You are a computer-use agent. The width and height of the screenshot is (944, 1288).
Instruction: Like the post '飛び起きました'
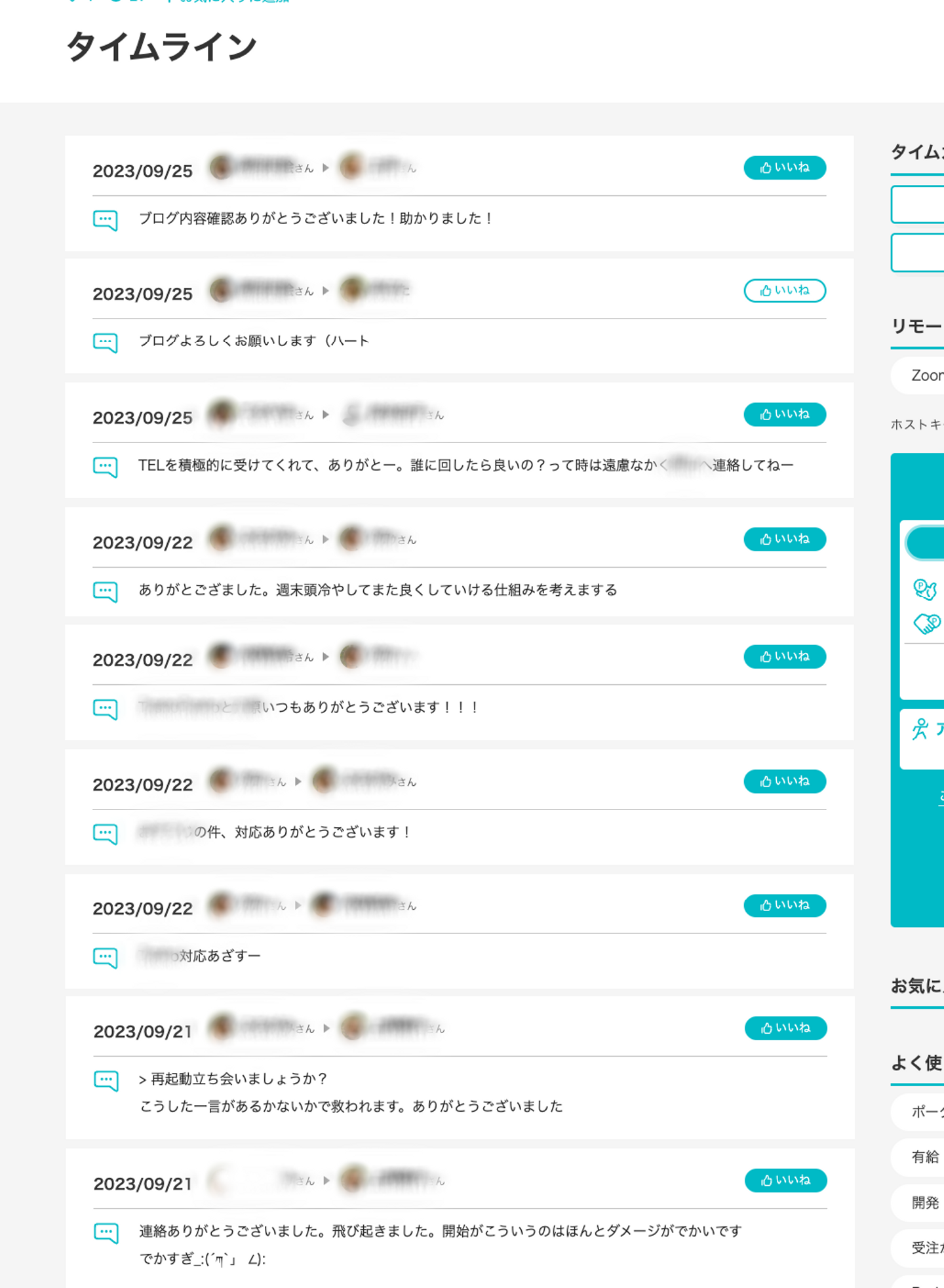785,1180
